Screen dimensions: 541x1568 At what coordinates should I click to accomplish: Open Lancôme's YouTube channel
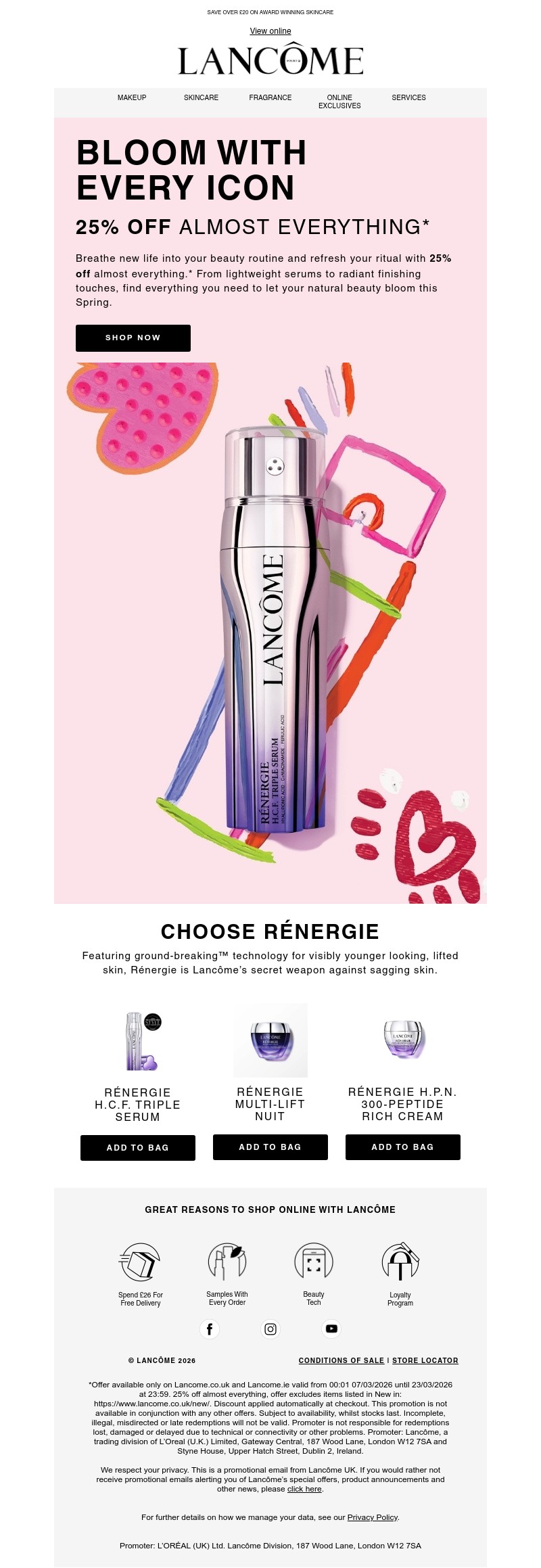[x=331, y=1329]
